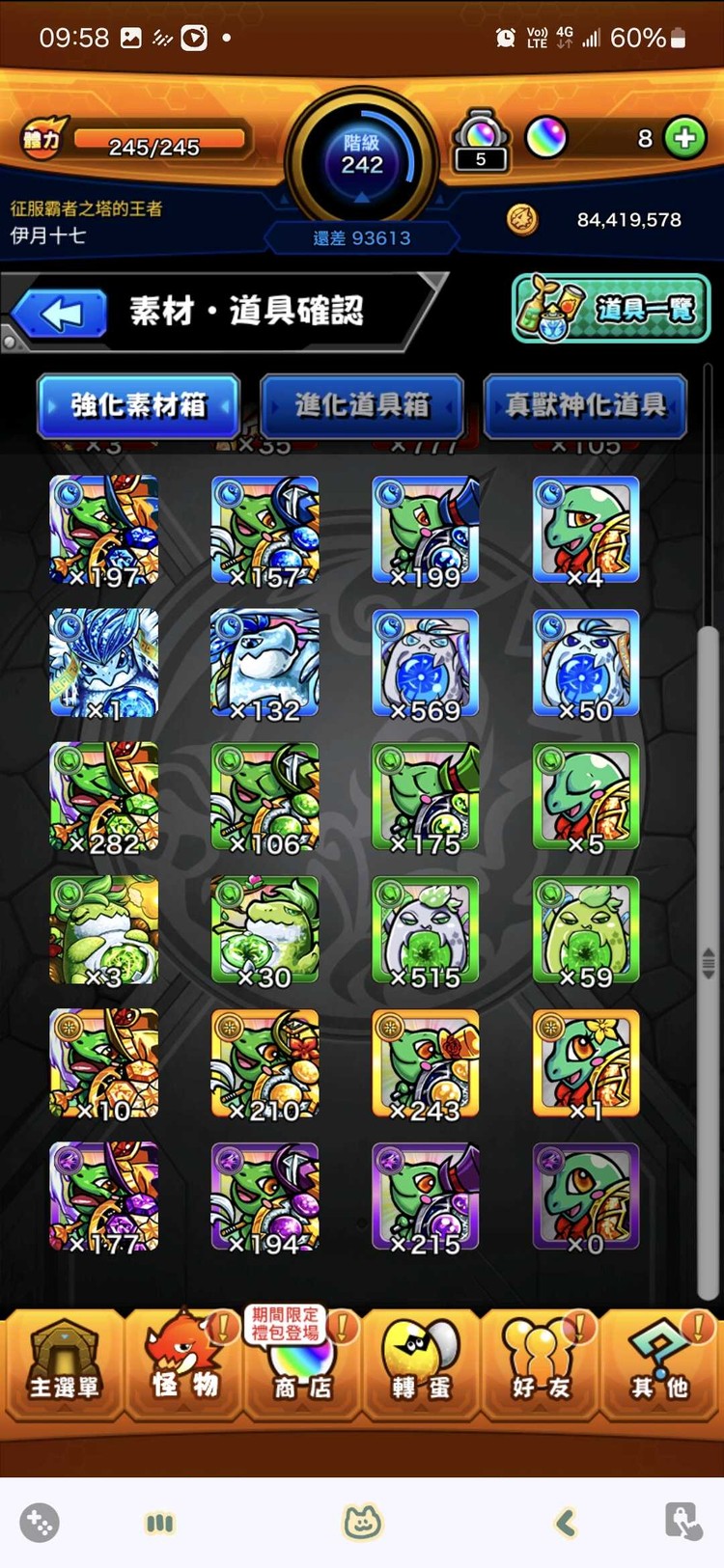The width and height of the screenshot is (724, 1568).
Task: Go to the 商店 shop
Action: [x=302, y=1364]
